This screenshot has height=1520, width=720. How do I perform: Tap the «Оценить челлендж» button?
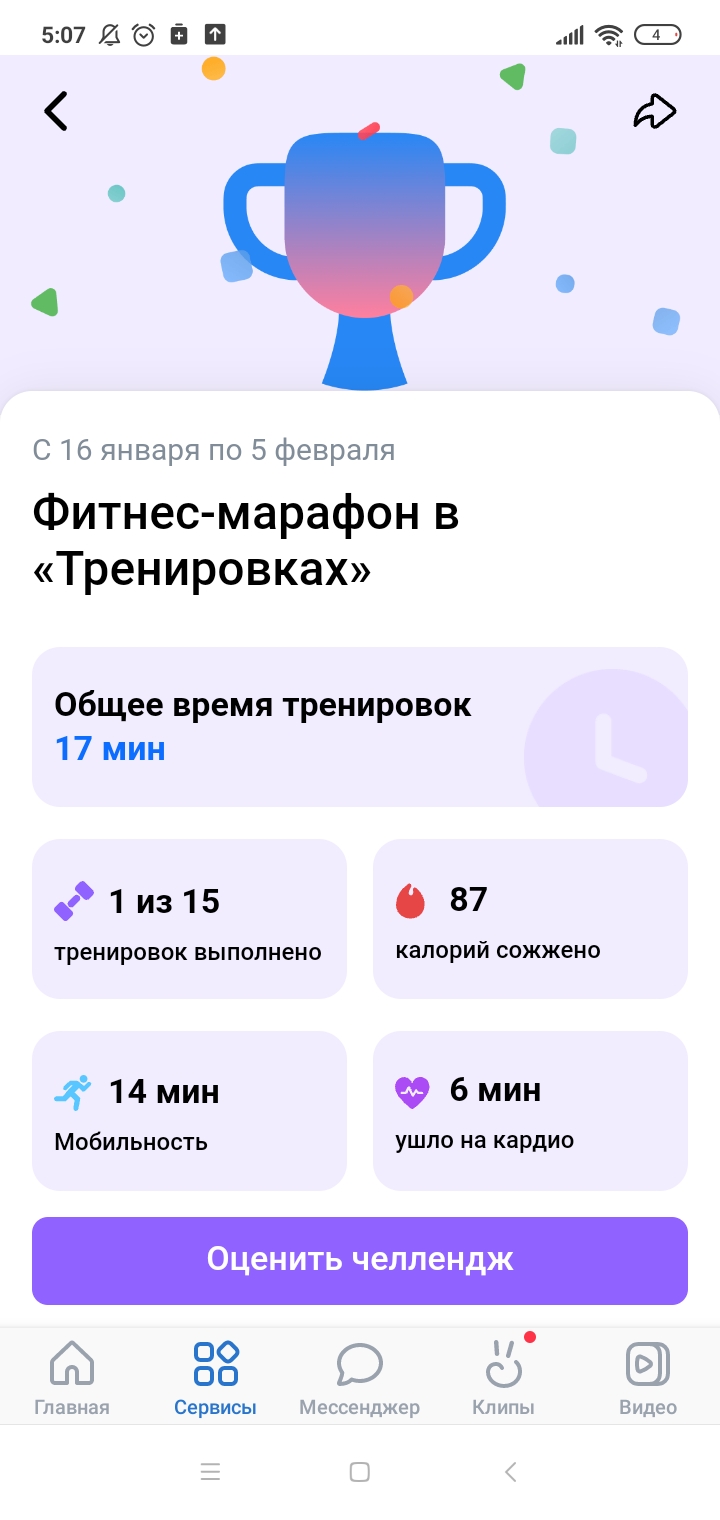click(360, 1260)
